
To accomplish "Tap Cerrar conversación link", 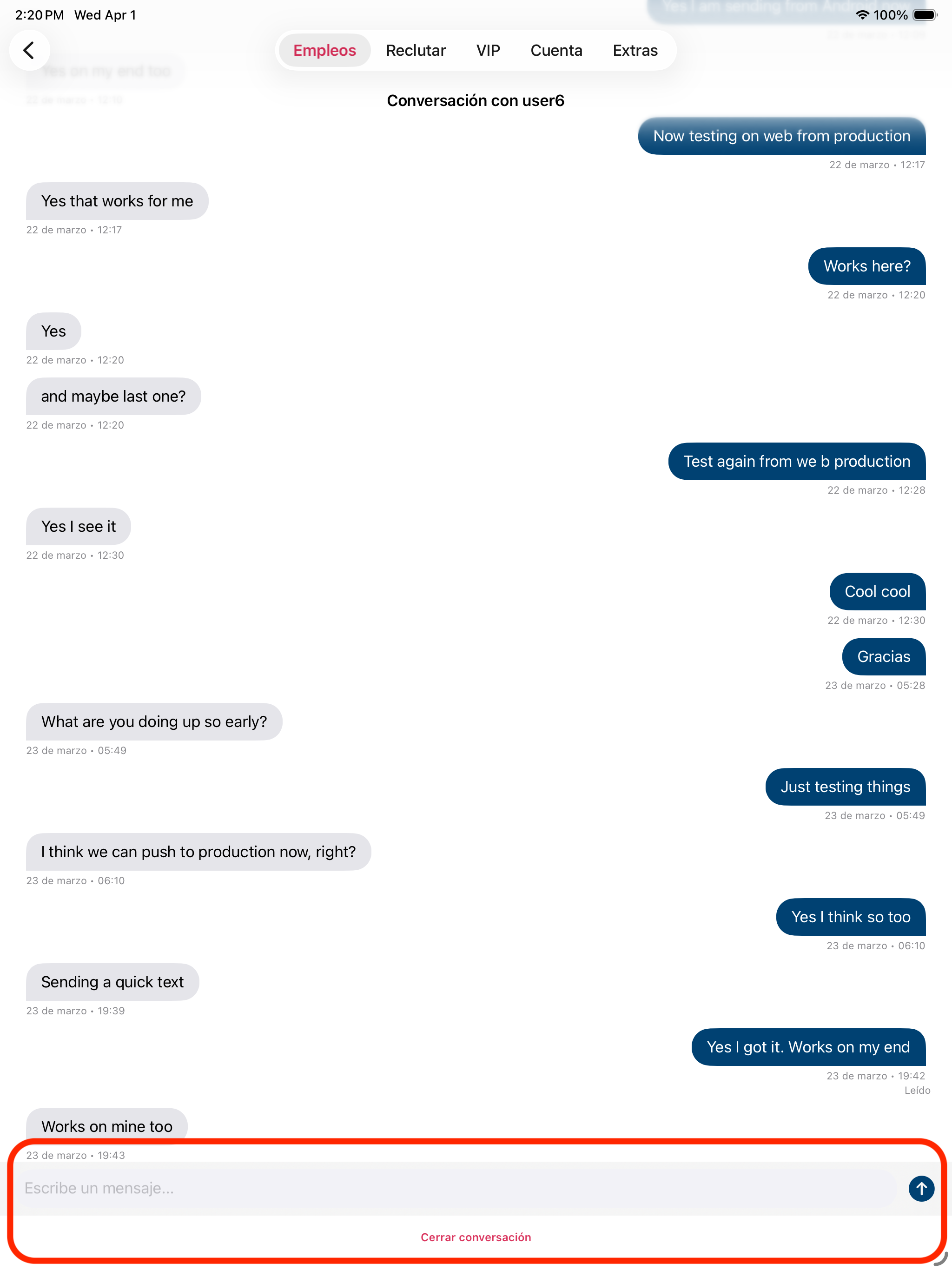I will pyautogui.click(x=476, y=1237).
